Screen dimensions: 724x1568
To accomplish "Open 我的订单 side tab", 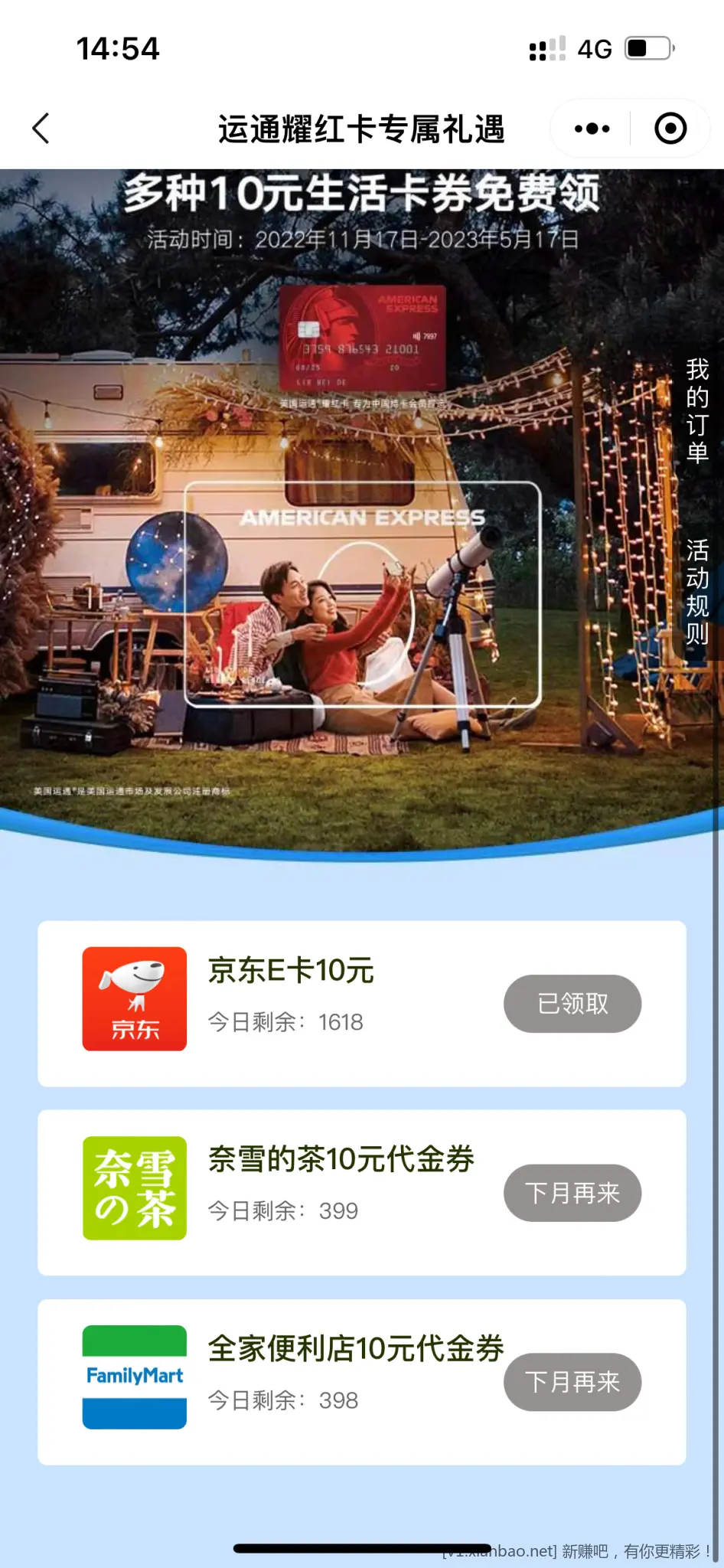I will [x=696, y=411].
